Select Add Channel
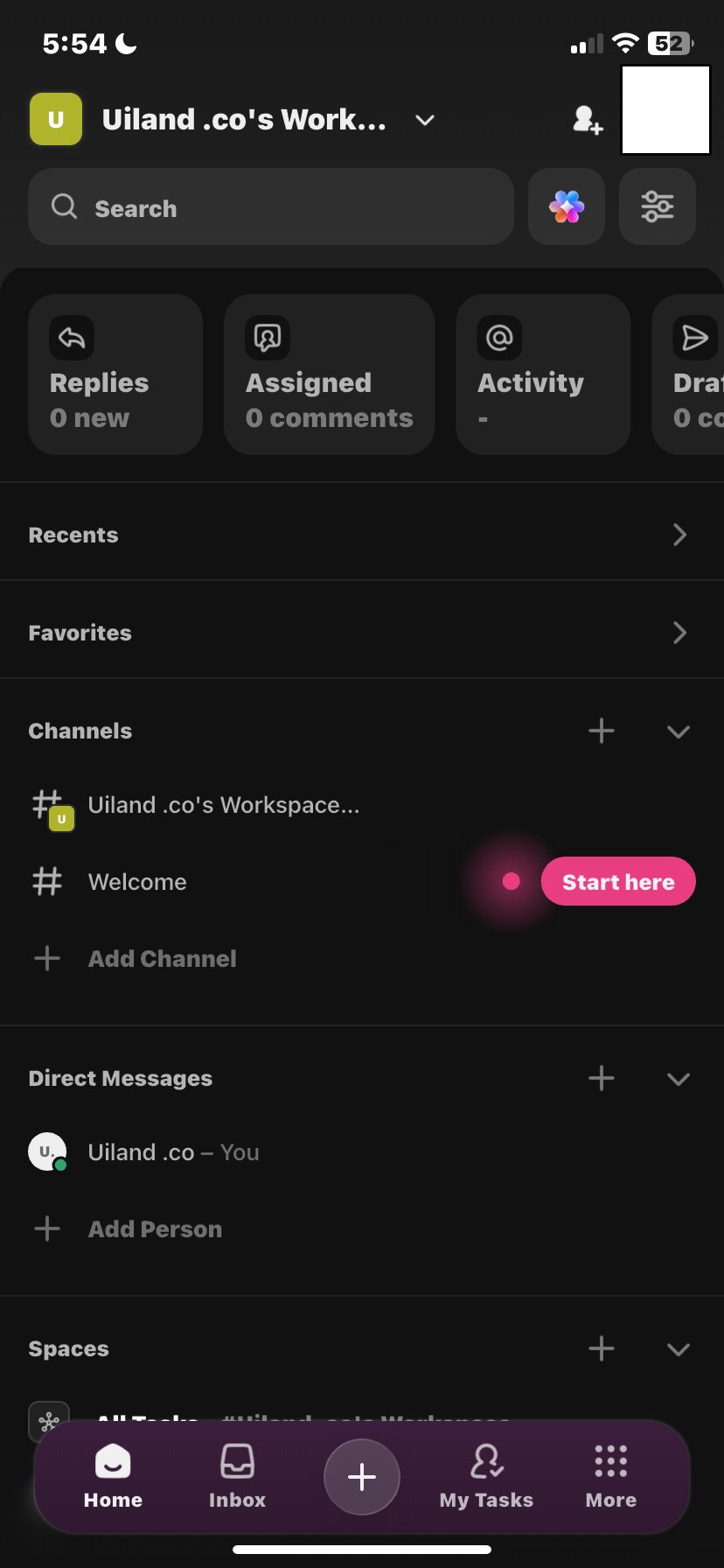Image resolution: width=724 pixels, height=1568 pixels. click(x=162, y=958)
